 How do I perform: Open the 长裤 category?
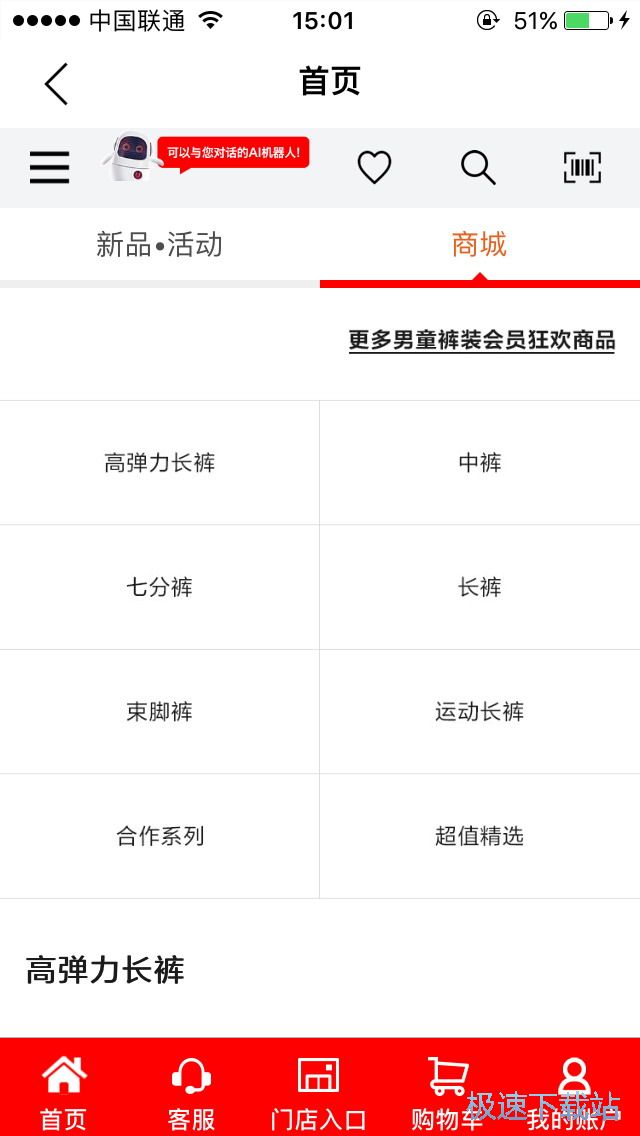click(479, 587)
